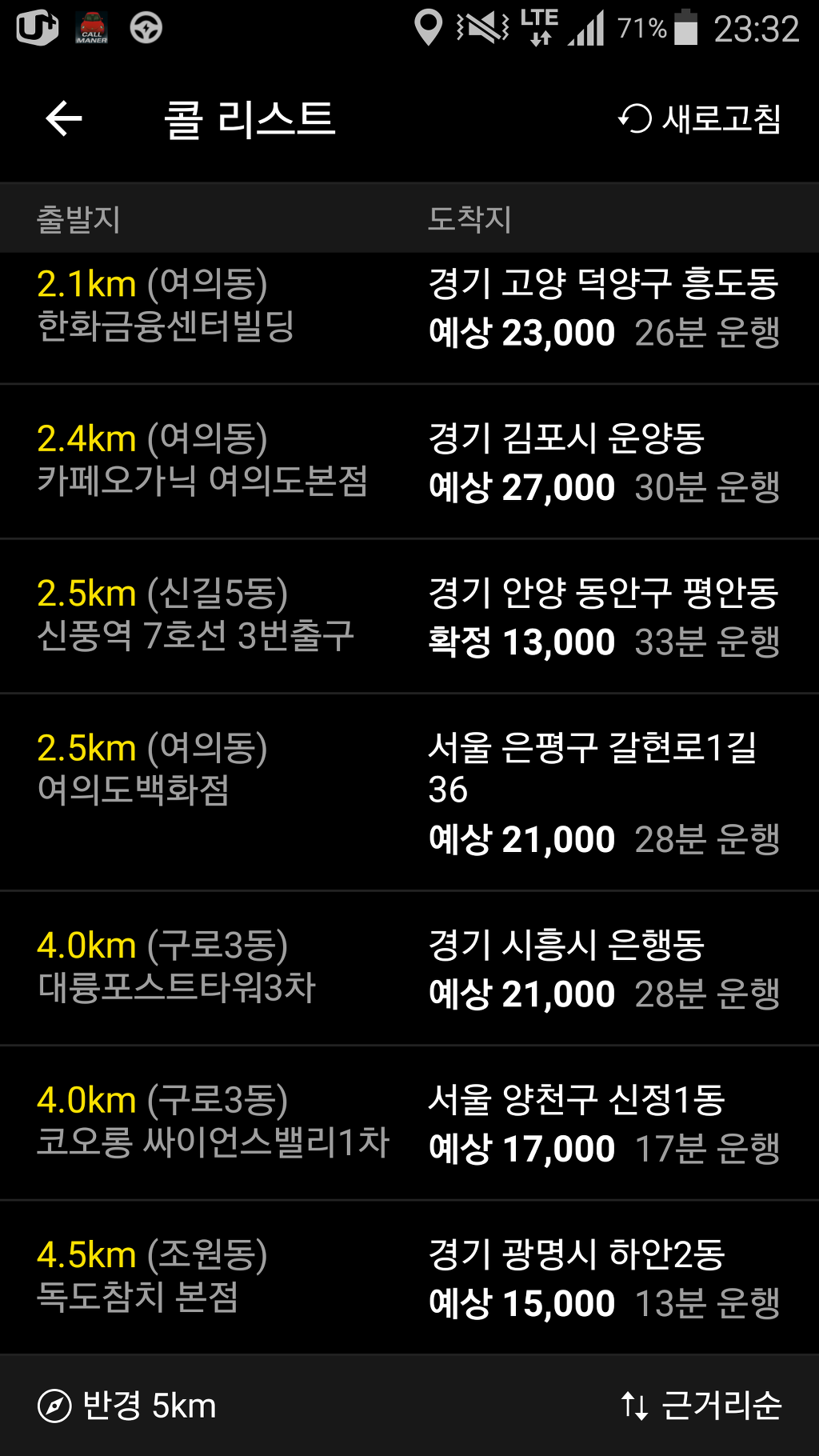Open the 대륭포스트타워3차 call to 시흥시
Screen dimensions: 819x1456
click(408, 968)
